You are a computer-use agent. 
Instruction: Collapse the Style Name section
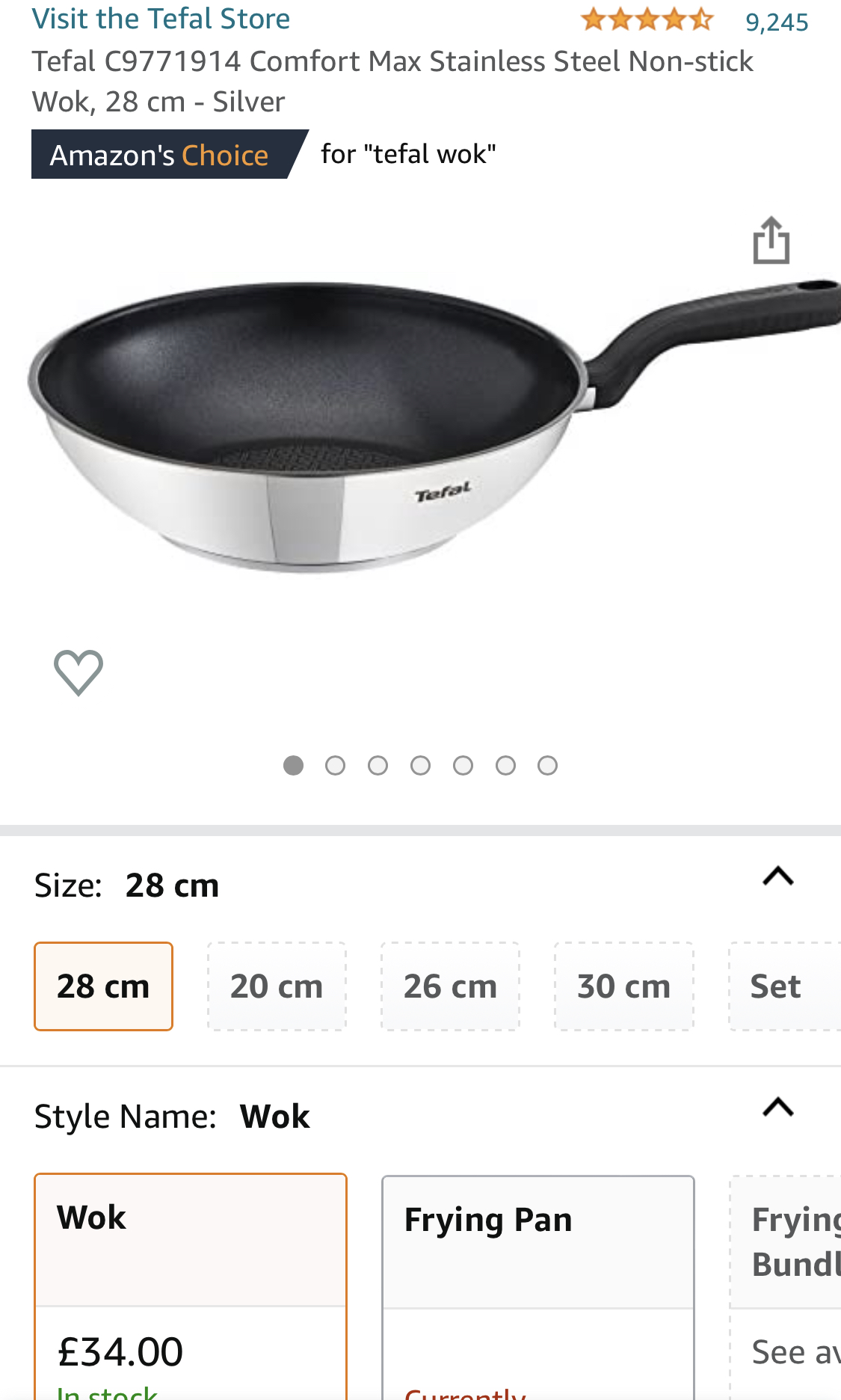click(x=777, y=1108)
